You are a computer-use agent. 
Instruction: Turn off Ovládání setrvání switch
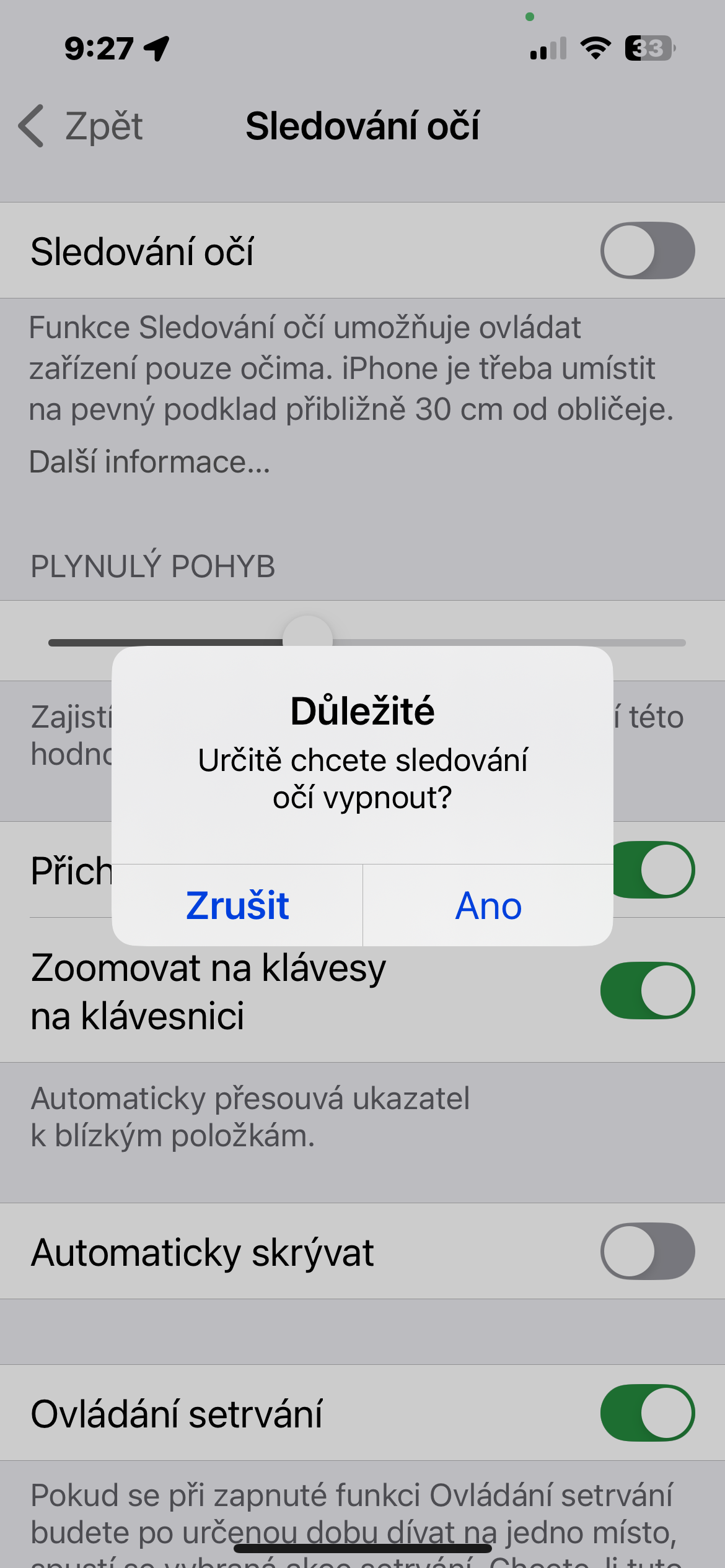647,1413
